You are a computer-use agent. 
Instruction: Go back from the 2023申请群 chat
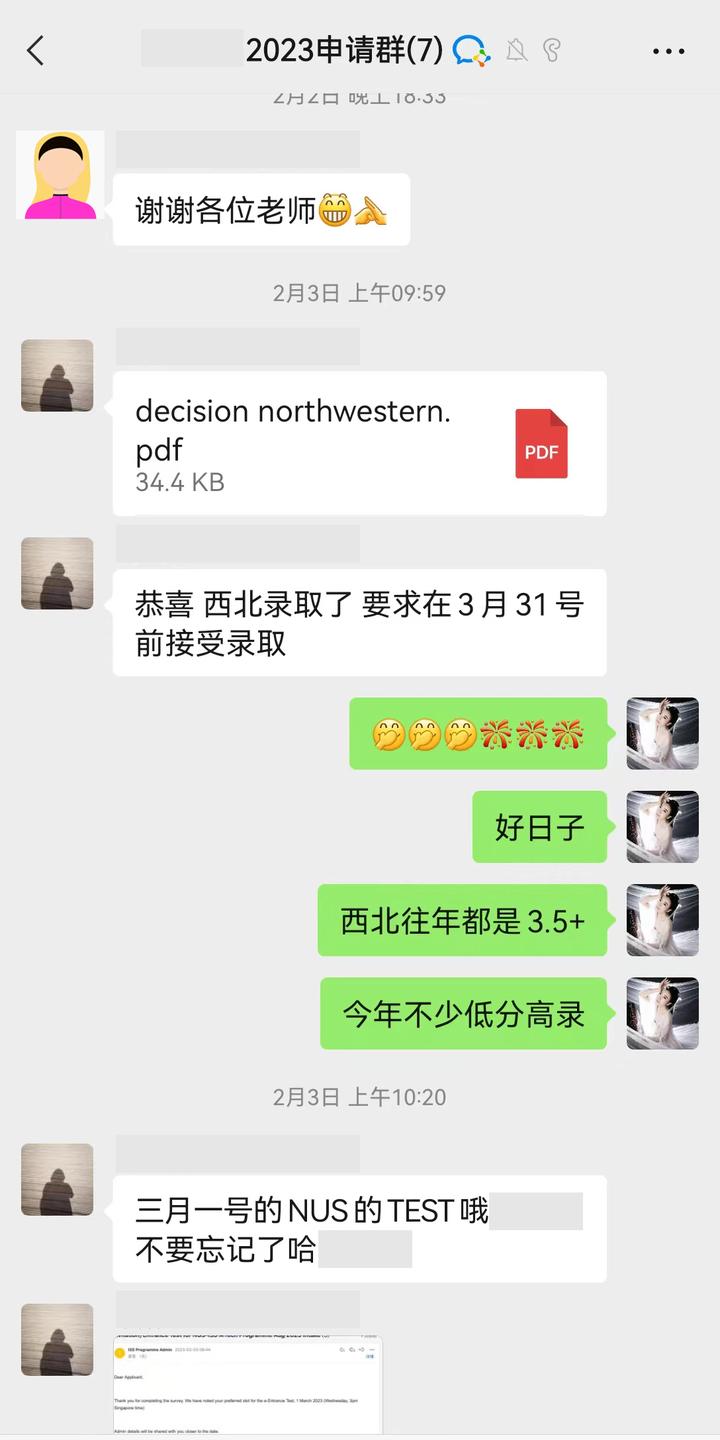pyautogui.click(x=36, y=50)
